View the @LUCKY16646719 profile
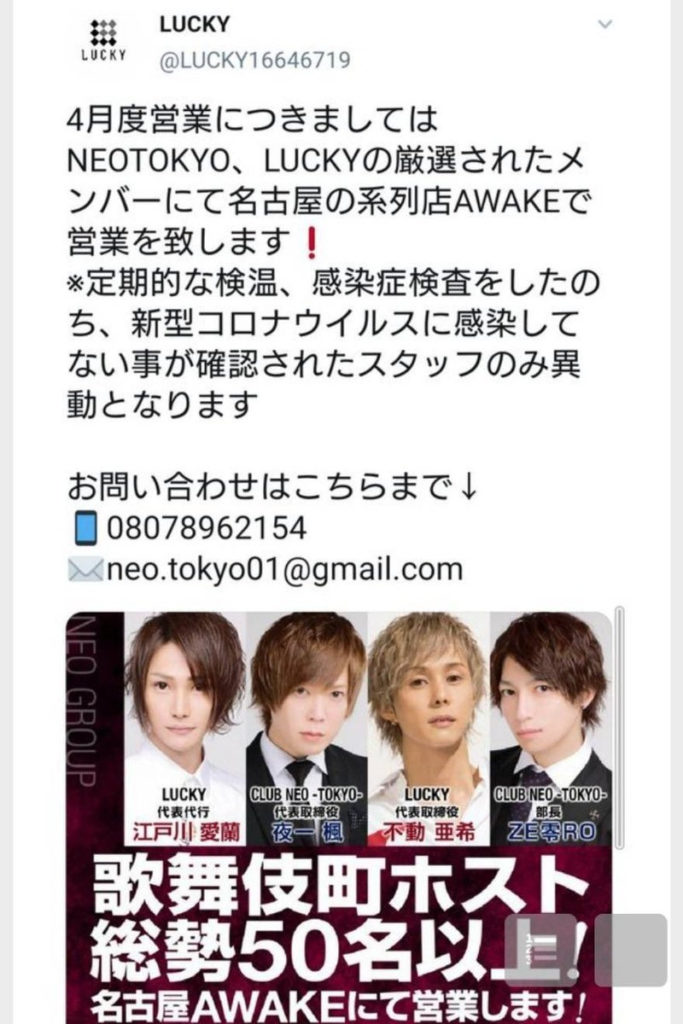The image size is (683, 1024). pos(254,60)
